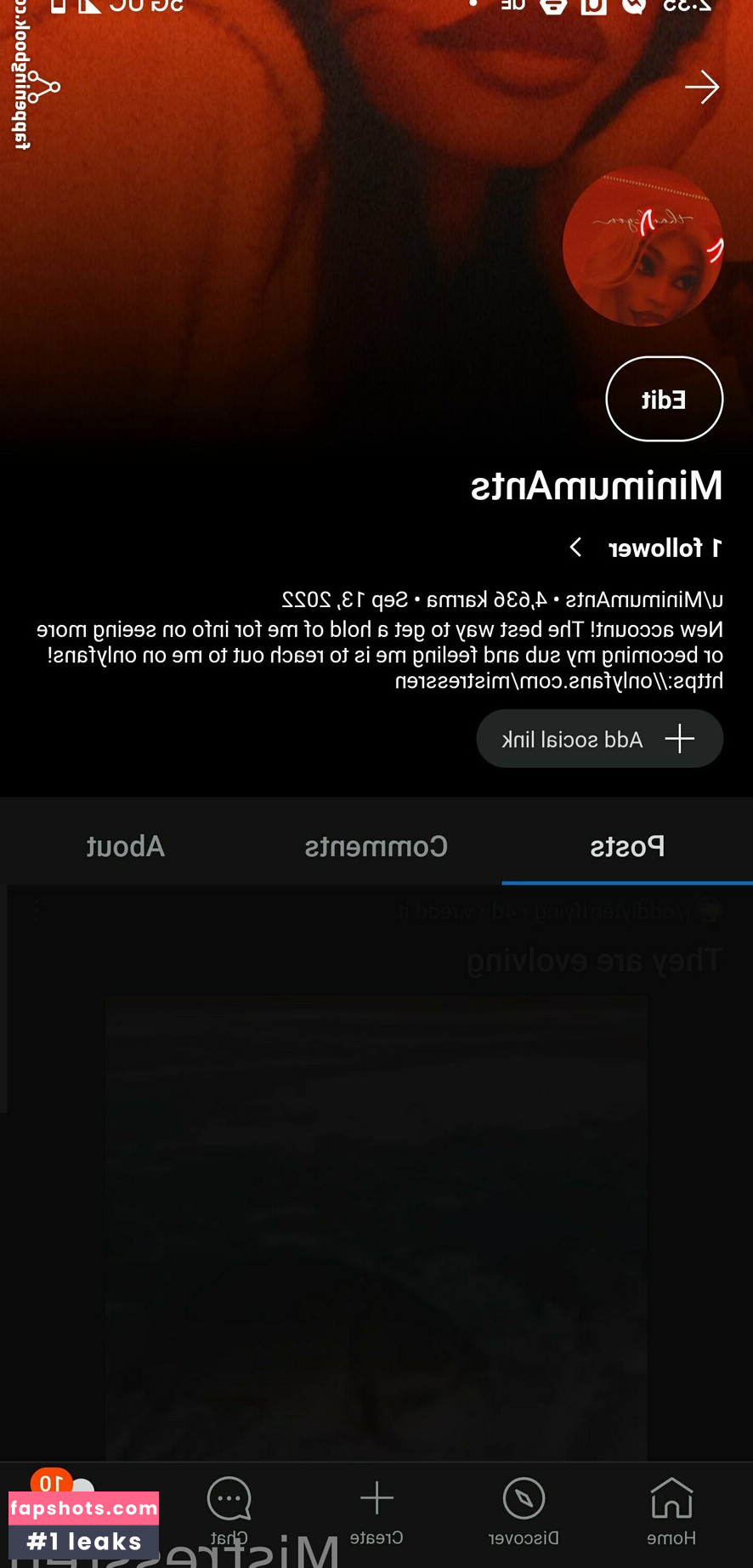The image size is (753, 1568).
Task: Add a social link
Action: [x=600, y=739]
